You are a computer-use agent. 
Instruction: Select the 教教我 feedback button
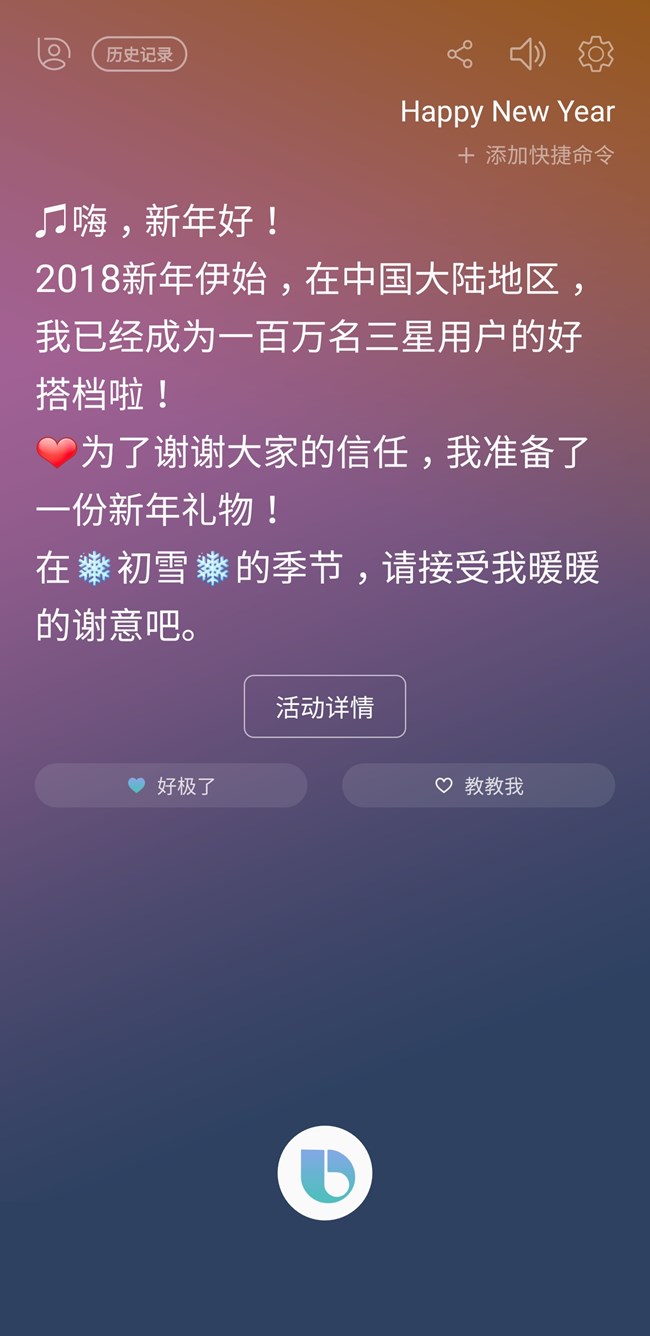point(478,786)
